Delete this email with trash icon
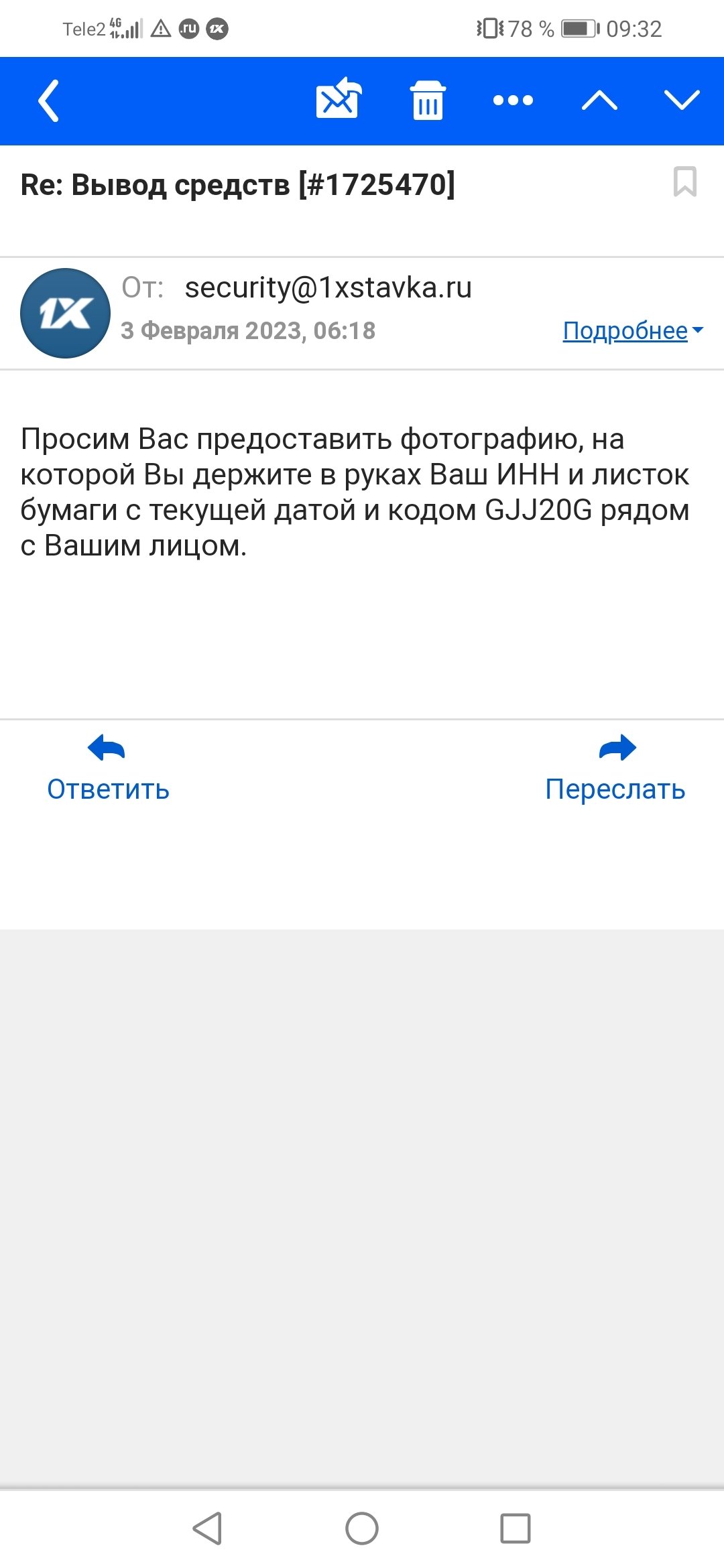 [427, 101]
